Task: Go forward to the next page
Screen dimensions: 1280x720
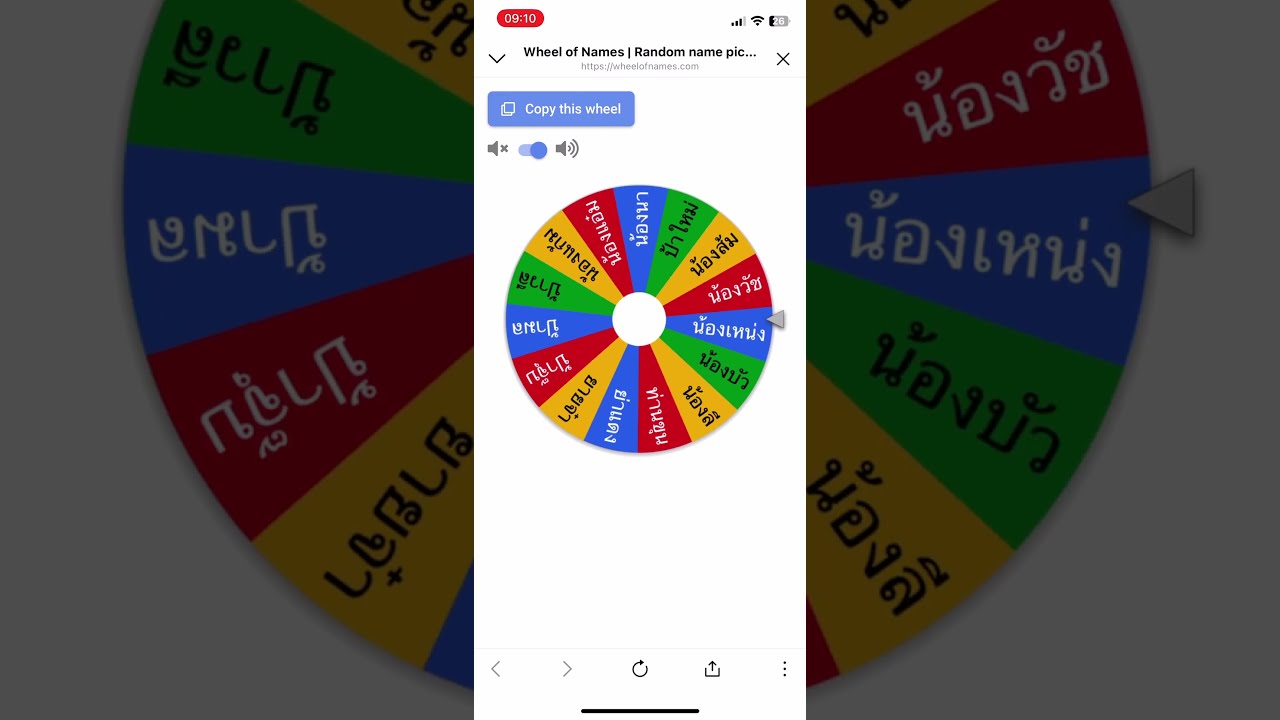Action: (x=567, y=669)
